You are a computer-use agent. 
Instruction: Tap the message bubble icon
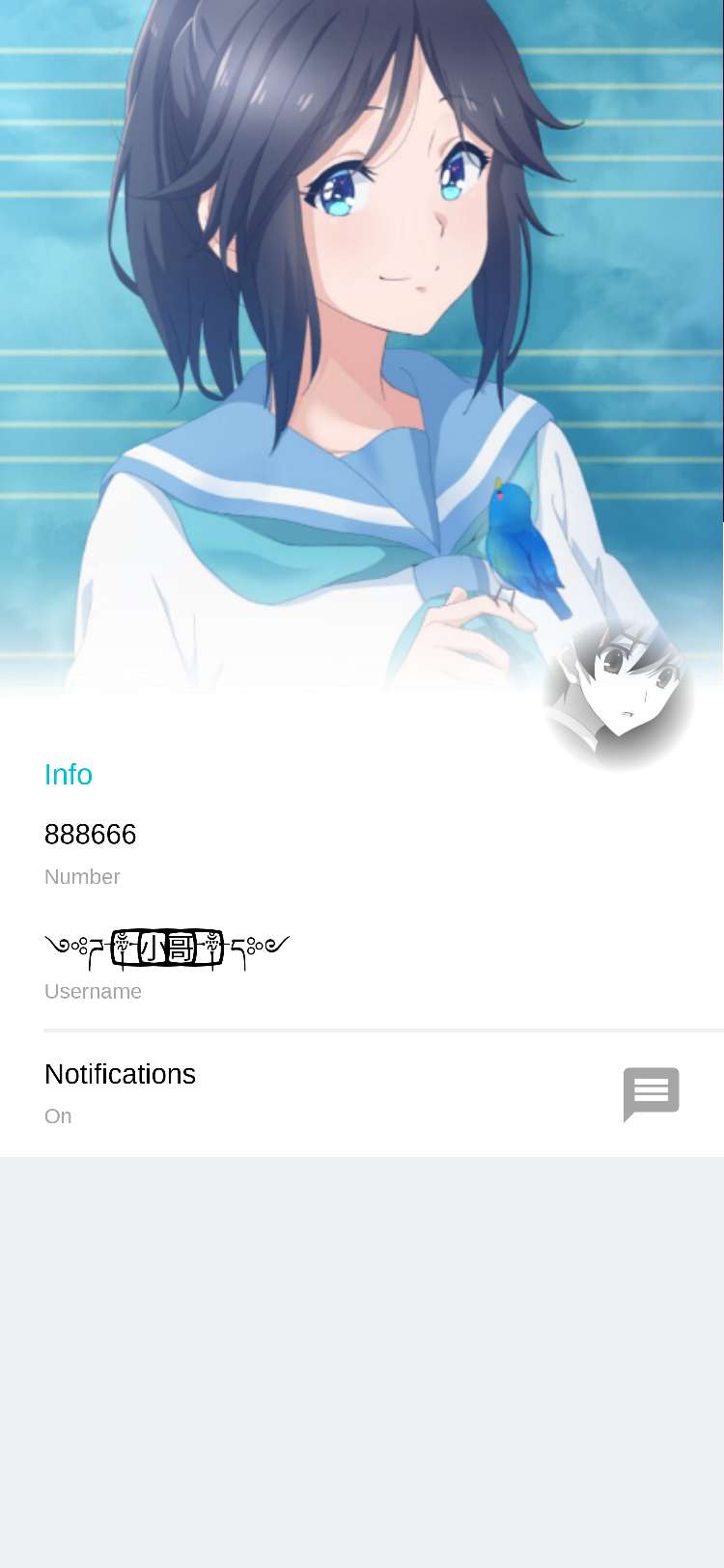[652, 1094]
